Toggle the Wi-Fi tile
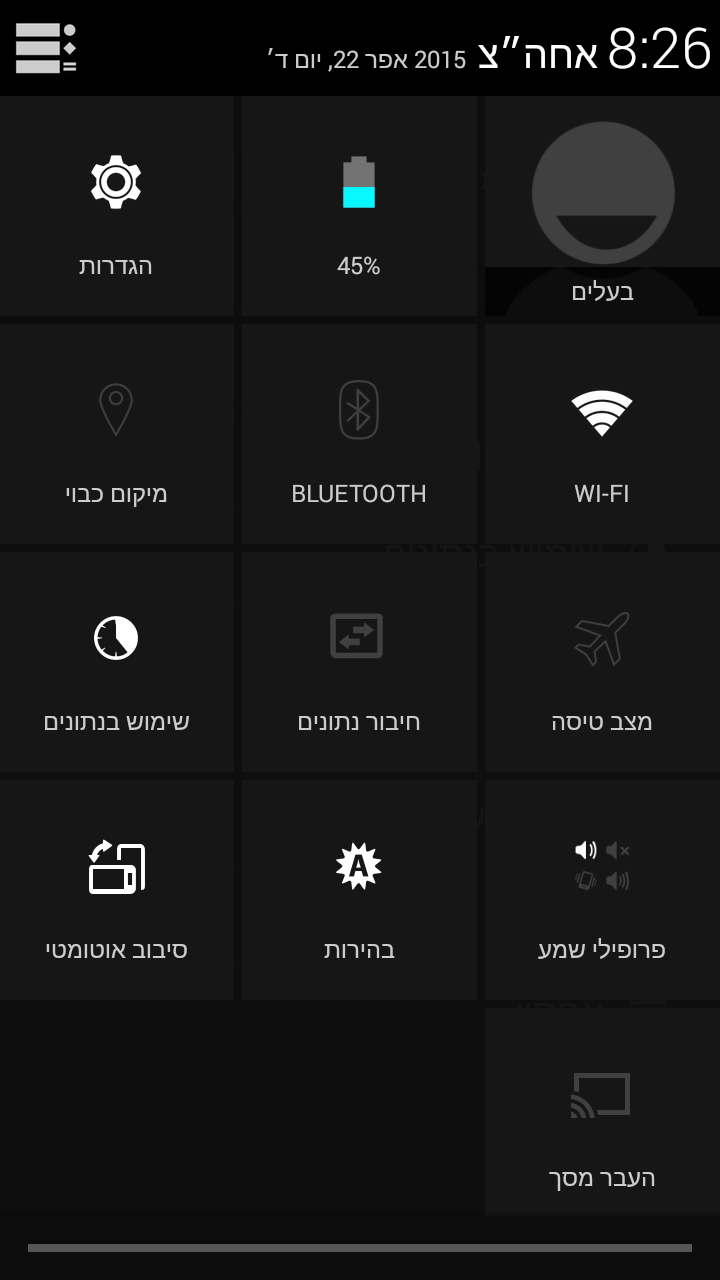720x1280 pixels. click(602, 434)
